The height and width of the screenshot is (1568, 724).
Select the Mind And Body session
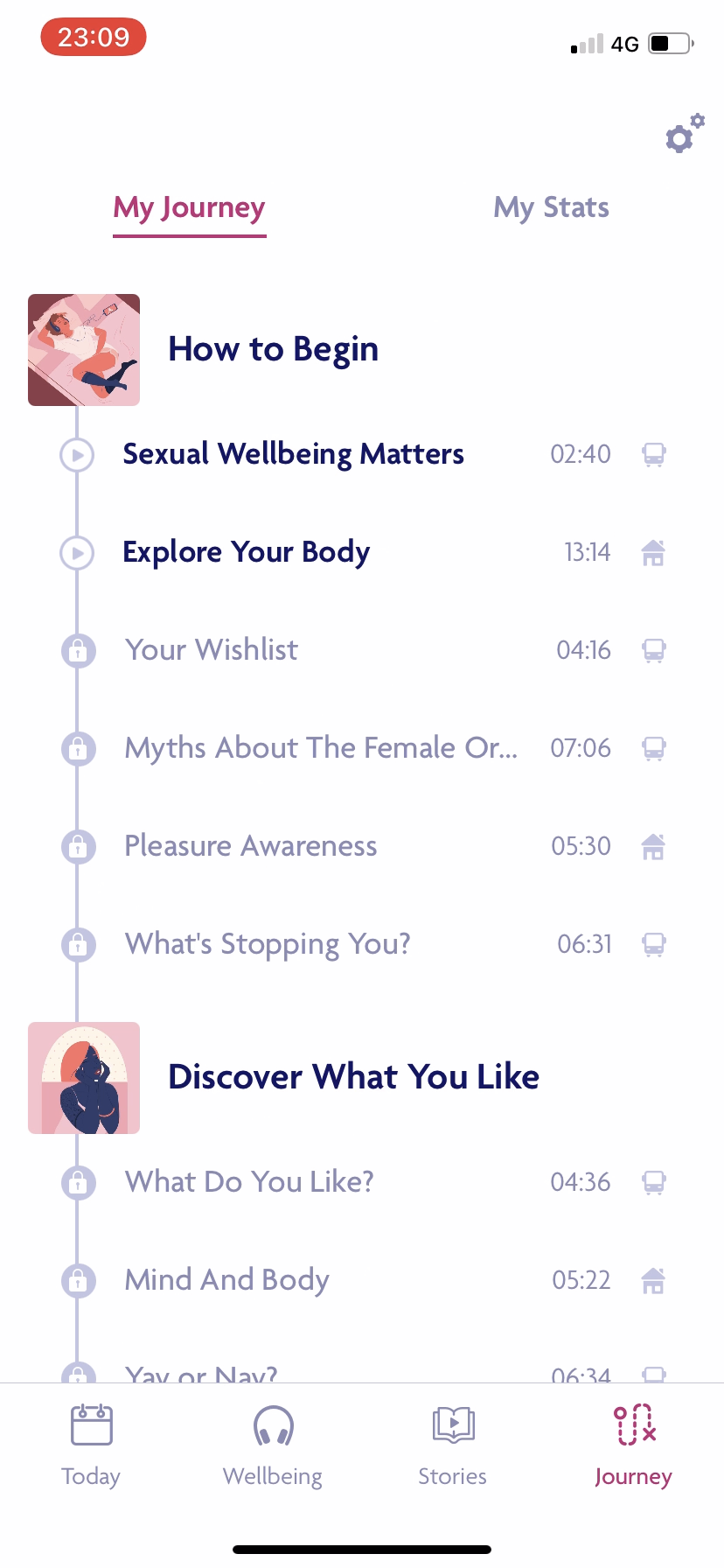(226, 1280)
